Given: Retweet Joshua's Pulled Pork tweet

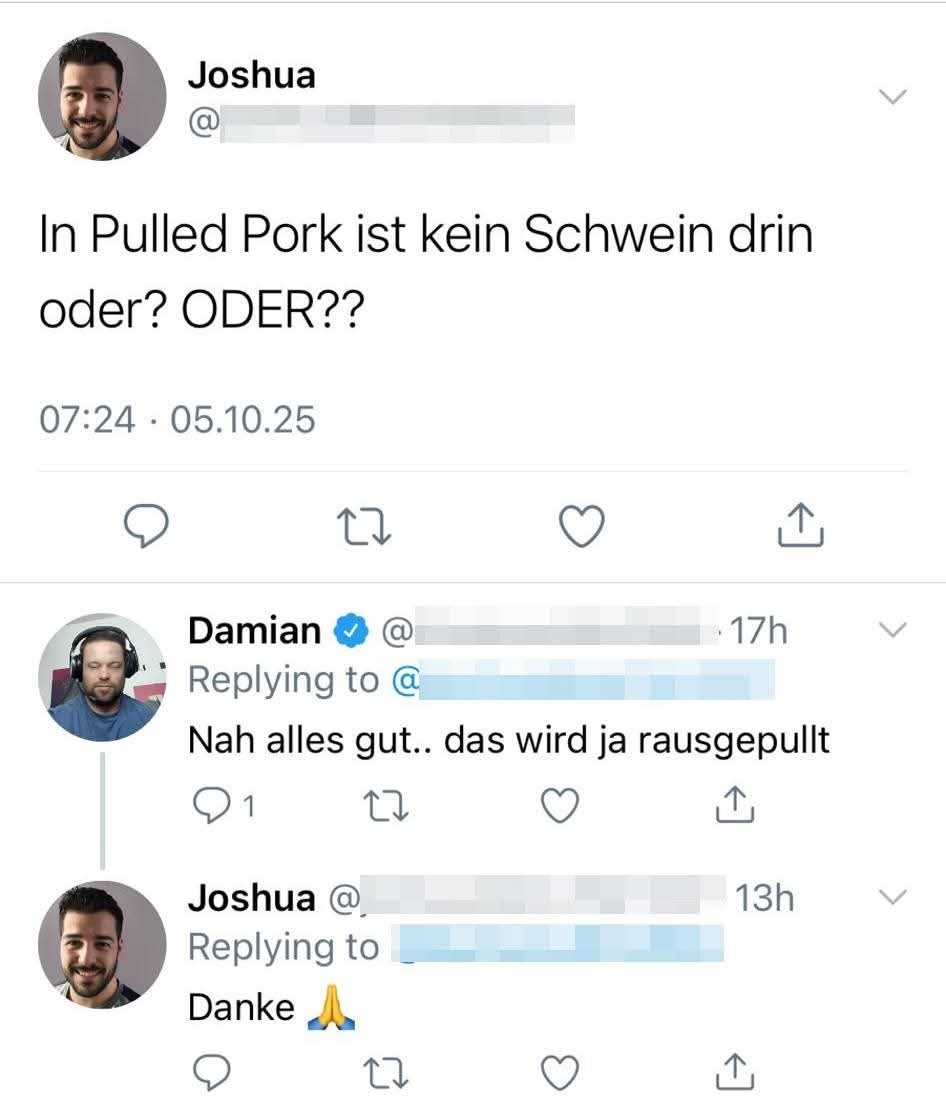Looking at the screenshot, I should (x=363, y=526).
